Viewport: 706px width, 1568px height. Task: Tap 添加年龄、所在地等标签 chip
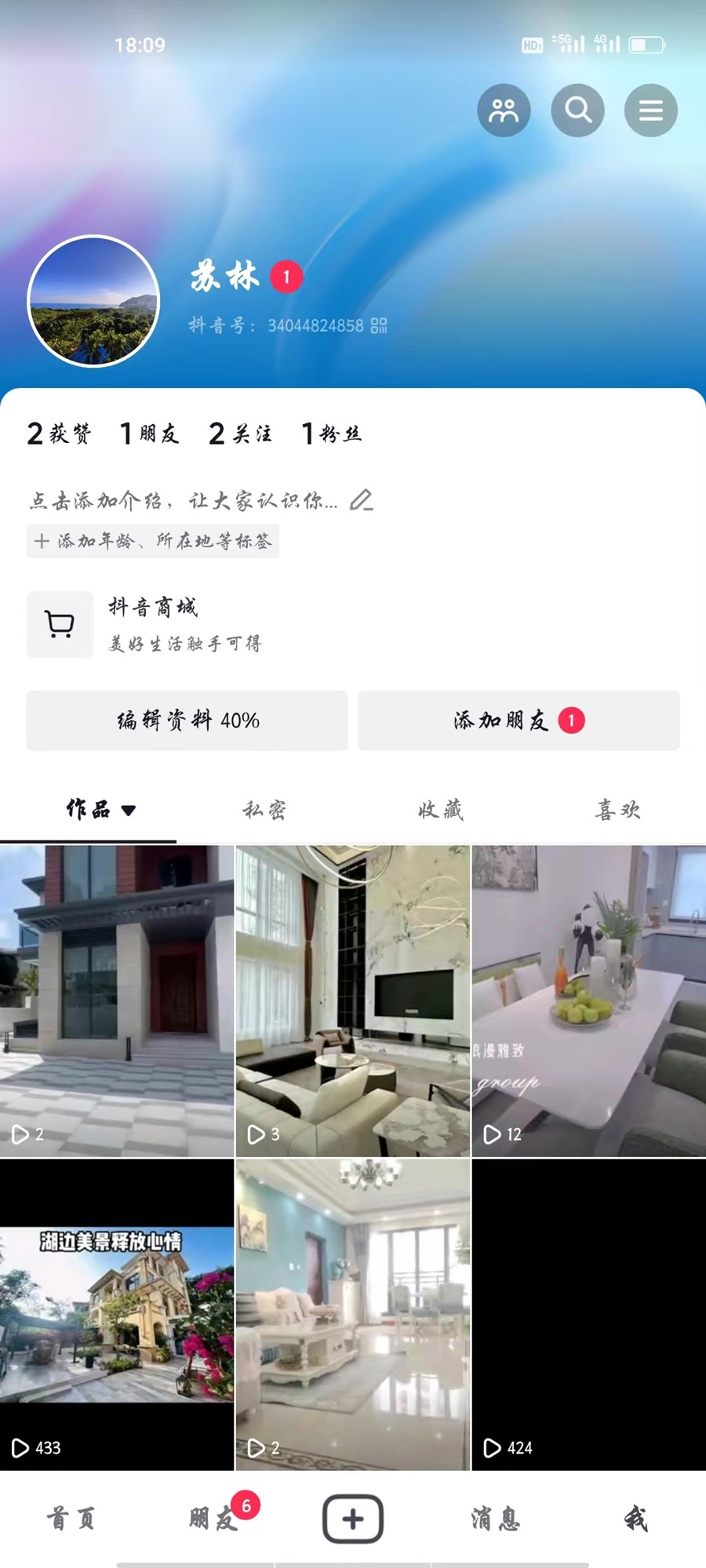(153, 541)
